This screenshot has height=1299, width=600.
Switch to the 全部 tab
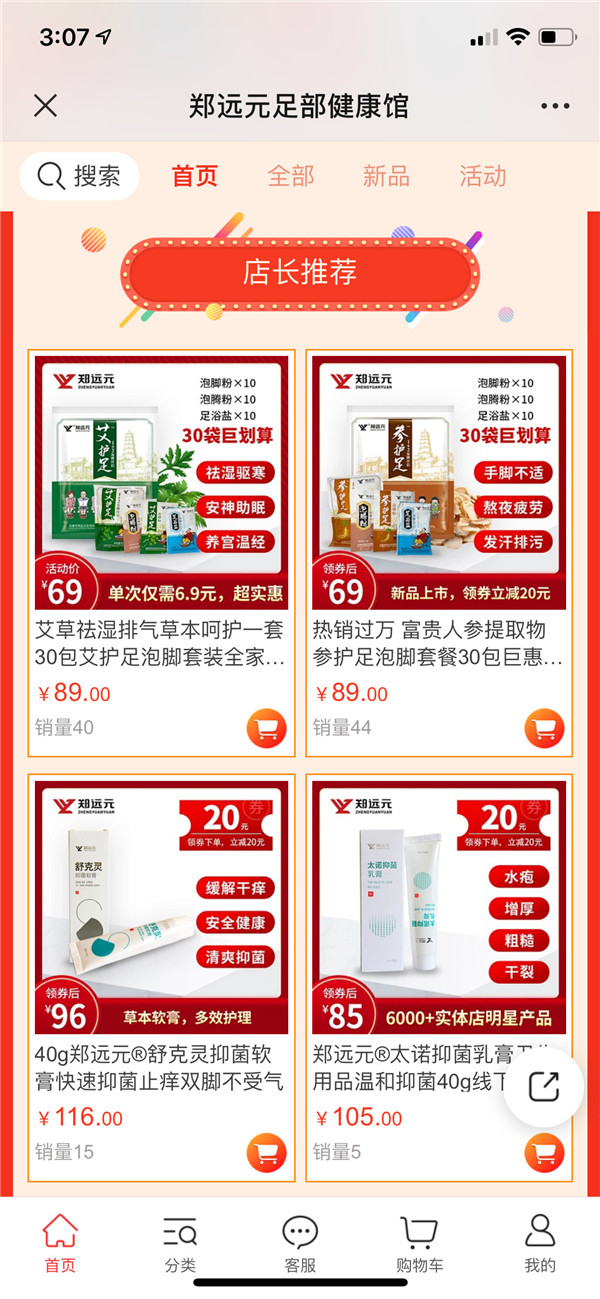coord(290,177)
